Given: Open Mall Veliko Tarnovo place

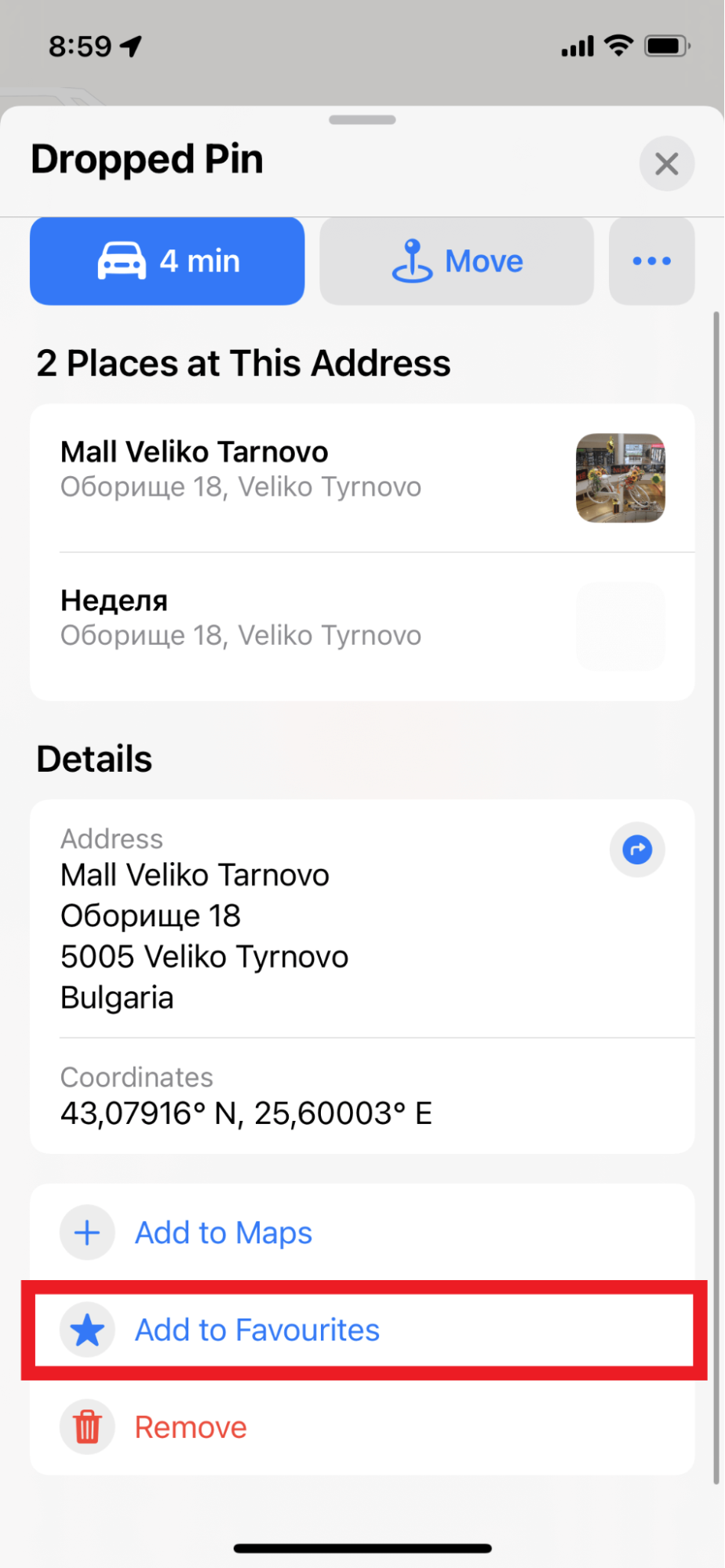Looking at the screenshot, I should [x=362, y=478].
